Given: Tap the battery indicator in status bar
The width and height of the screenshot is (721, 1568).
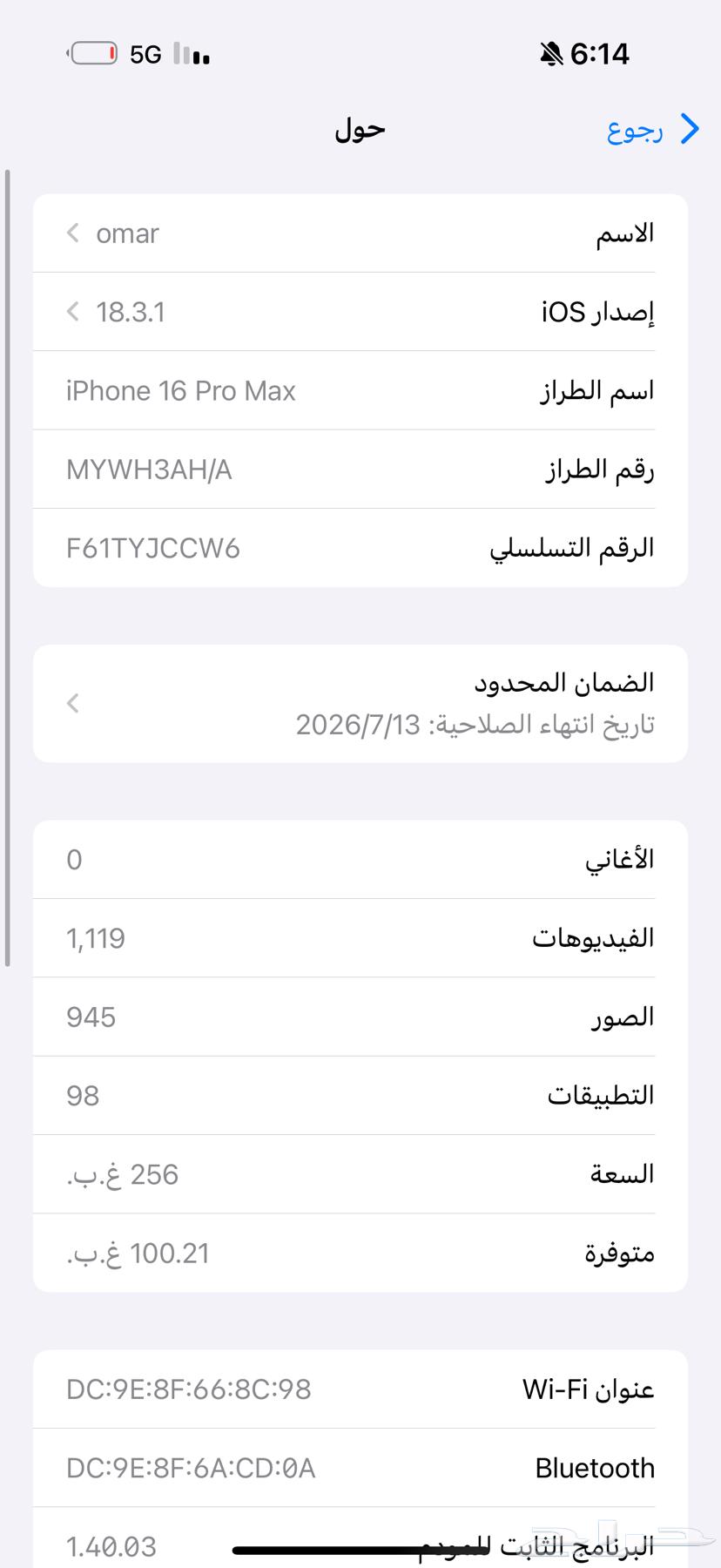Looking at the screenshot, I should pyautogui.click(x=93, y=54).
